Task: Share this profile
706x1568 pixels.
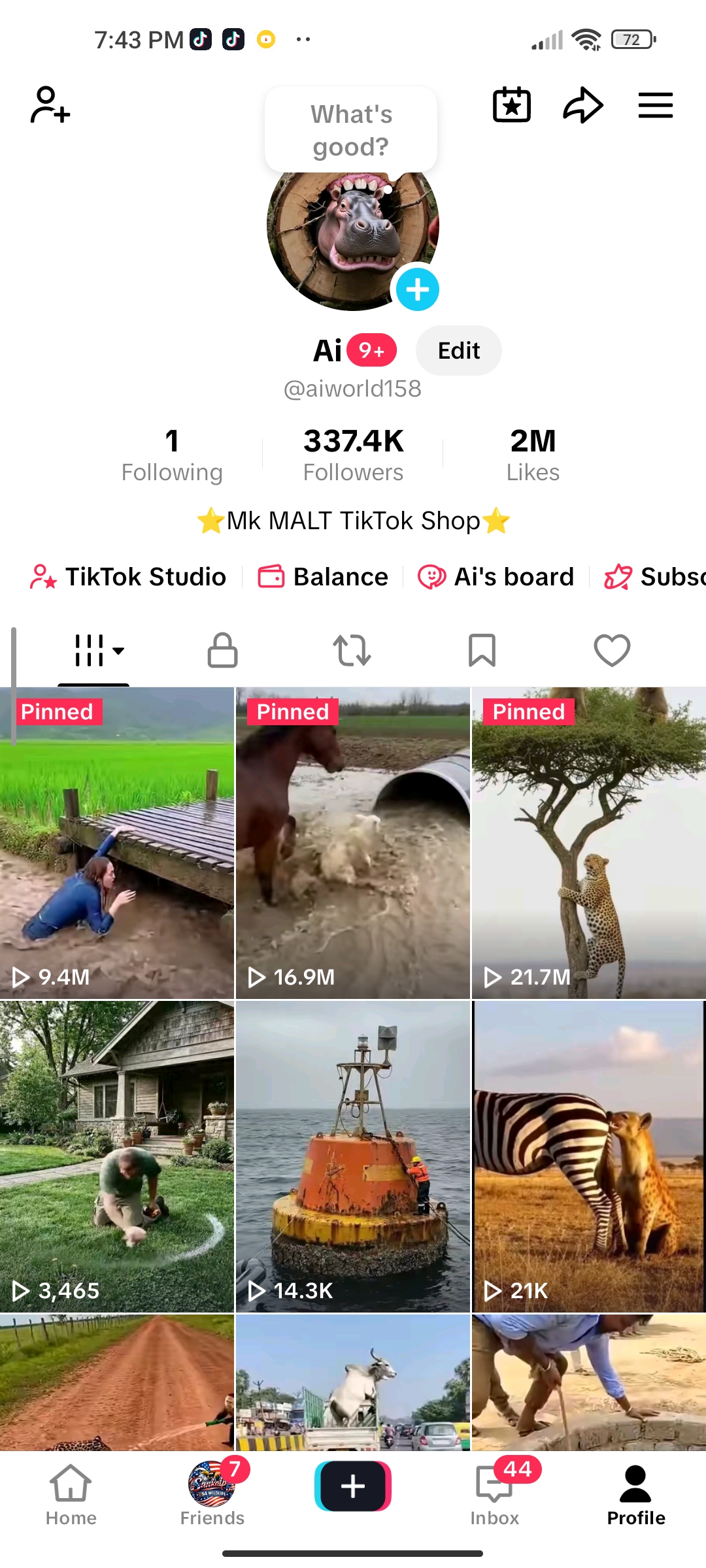Action: click(x=582, y=105)
